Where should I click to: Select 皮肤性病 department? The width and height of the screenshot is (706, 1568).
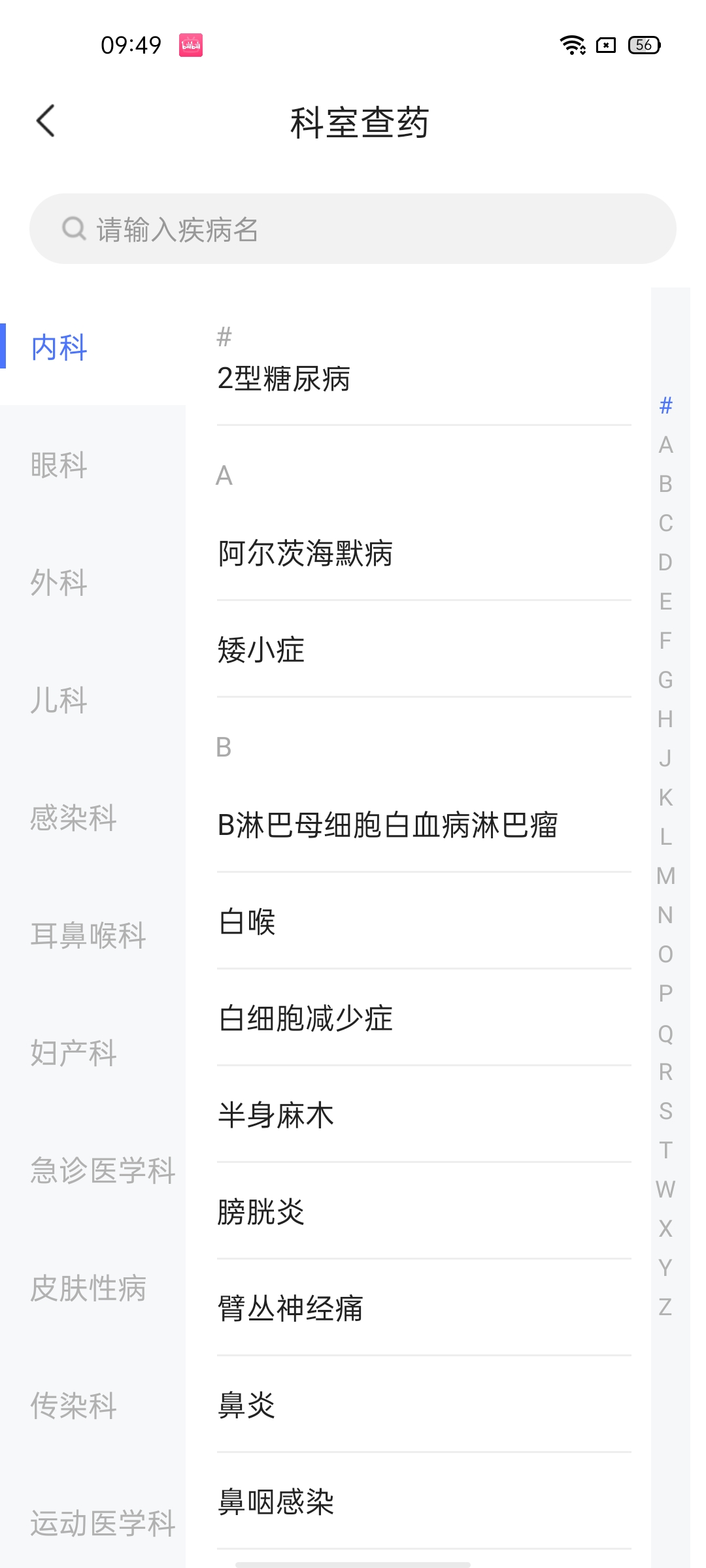(88, 1288)
